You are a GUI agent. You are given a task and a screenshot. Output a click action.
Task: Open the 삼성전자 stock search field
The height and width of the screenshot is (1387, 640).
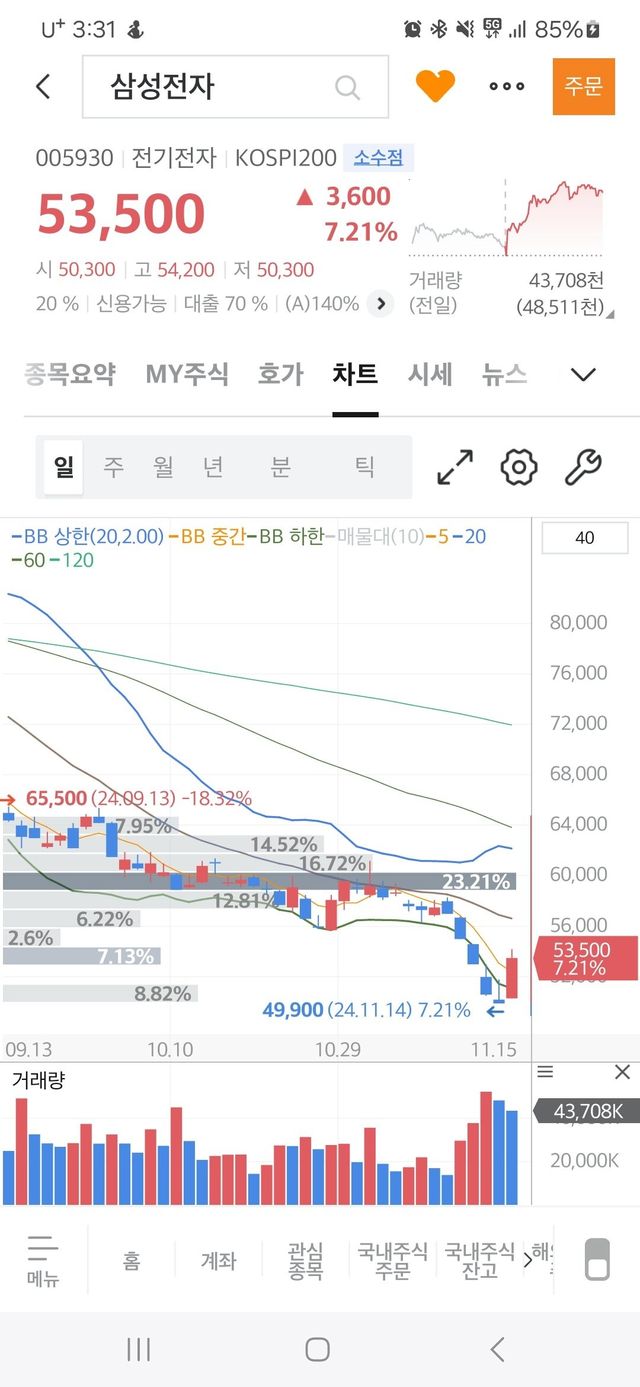[235, 87]
